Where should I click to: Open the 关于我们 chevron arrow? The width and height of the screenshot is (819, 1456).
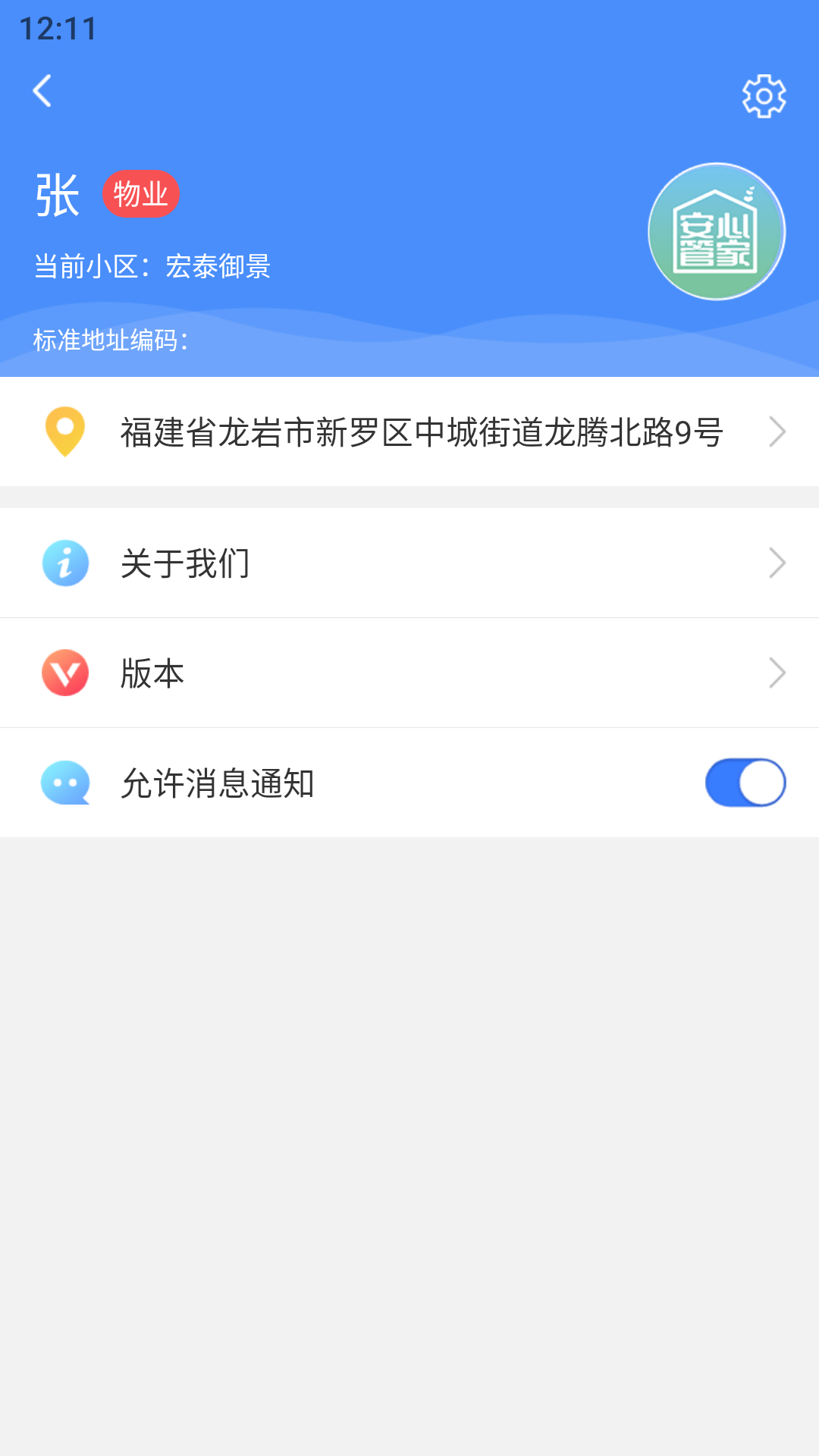(777, 563)
